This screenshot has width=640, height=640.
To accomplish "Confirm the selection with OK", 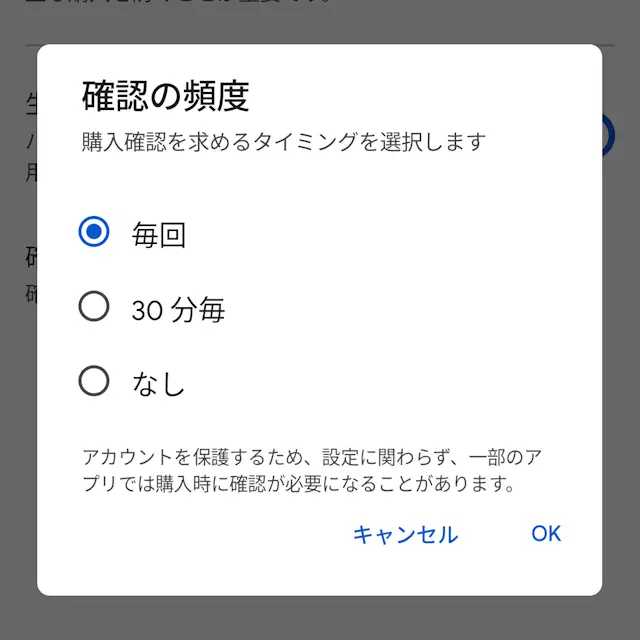I will pos(546,533).
